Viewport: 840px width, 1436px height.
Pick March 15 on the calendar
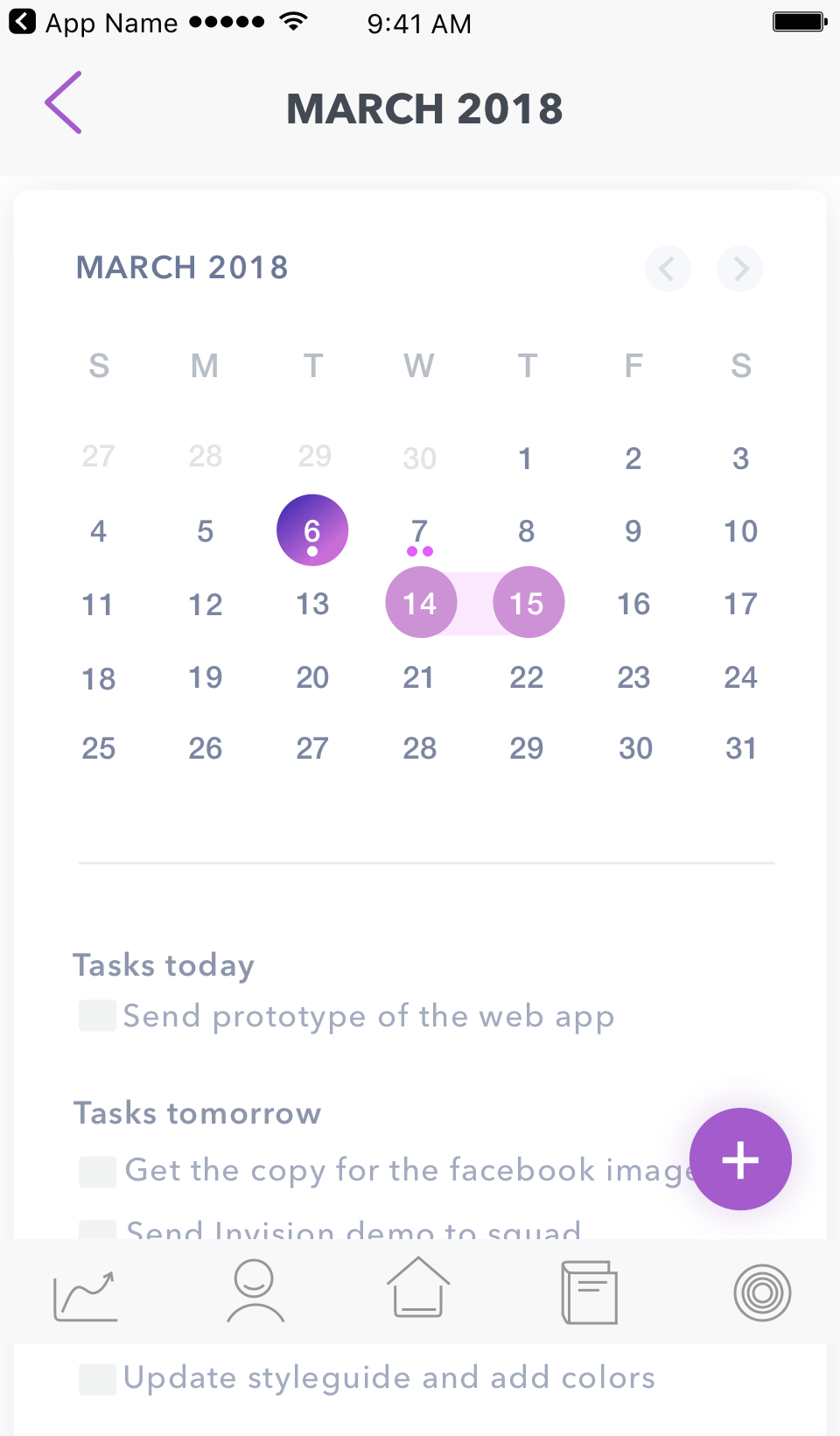[x=528, y=602]
